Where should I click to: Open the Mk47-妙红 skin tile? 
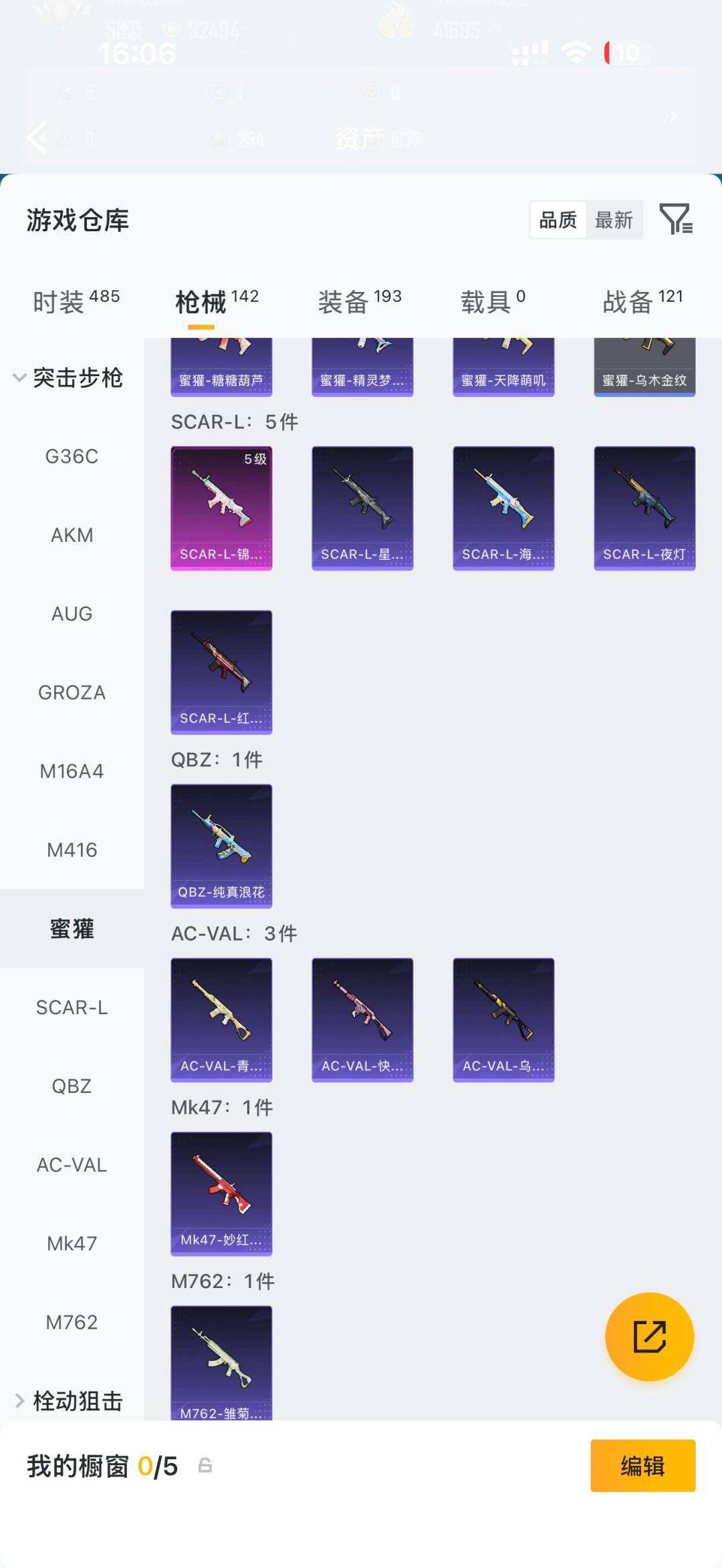click(221, 1193)
